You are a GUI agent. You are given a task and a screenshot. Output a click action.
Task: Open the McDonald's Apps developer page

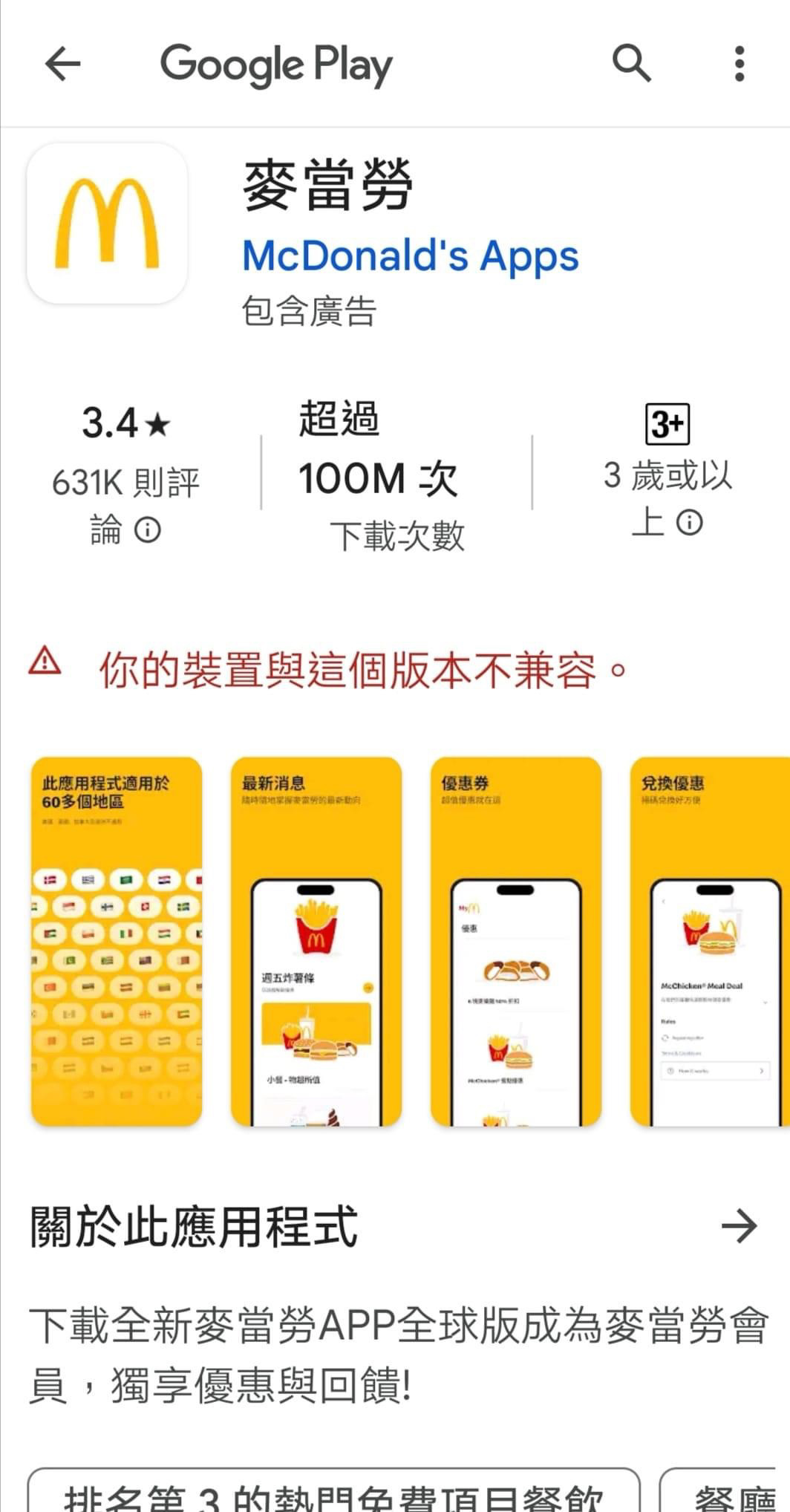pyautogui.click(x=411, y=256)
